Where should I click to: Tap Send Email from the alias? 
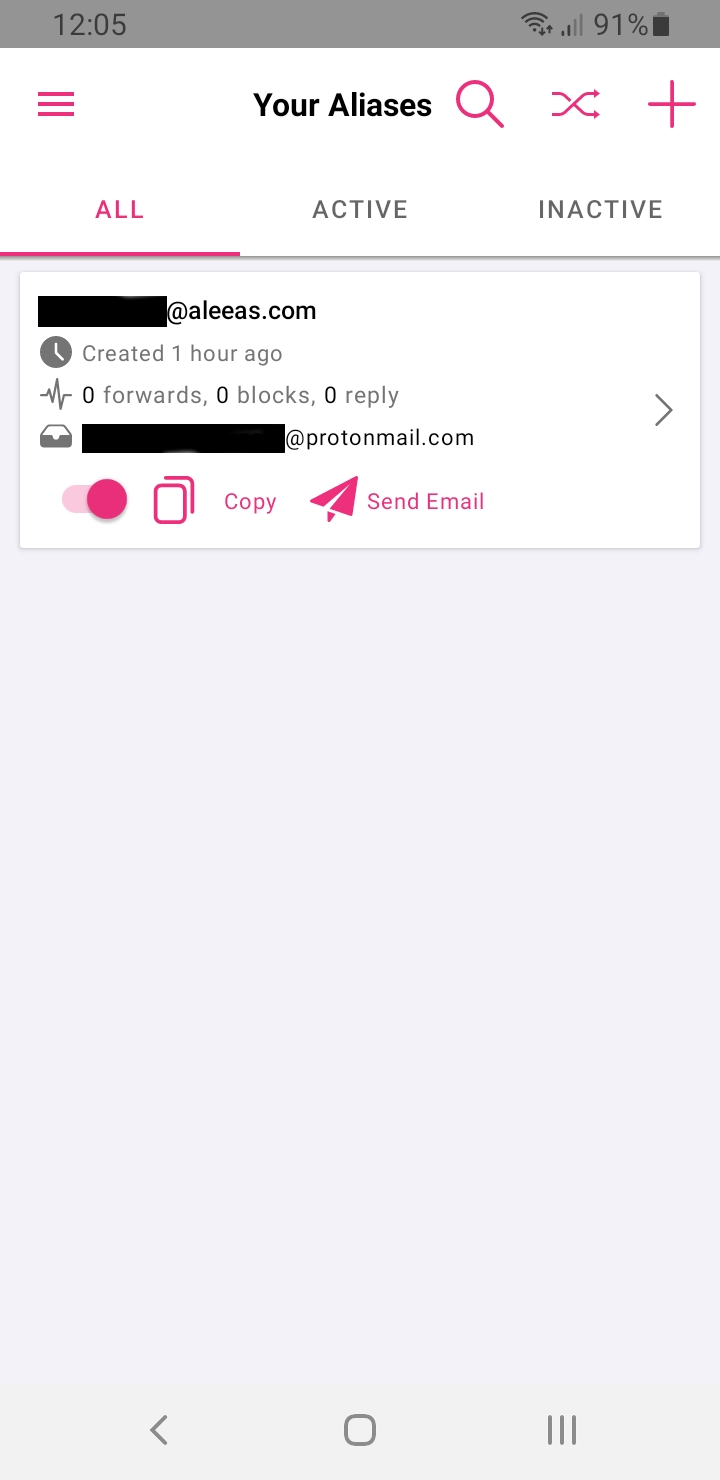pyautogui.click(x=397, y=501)
